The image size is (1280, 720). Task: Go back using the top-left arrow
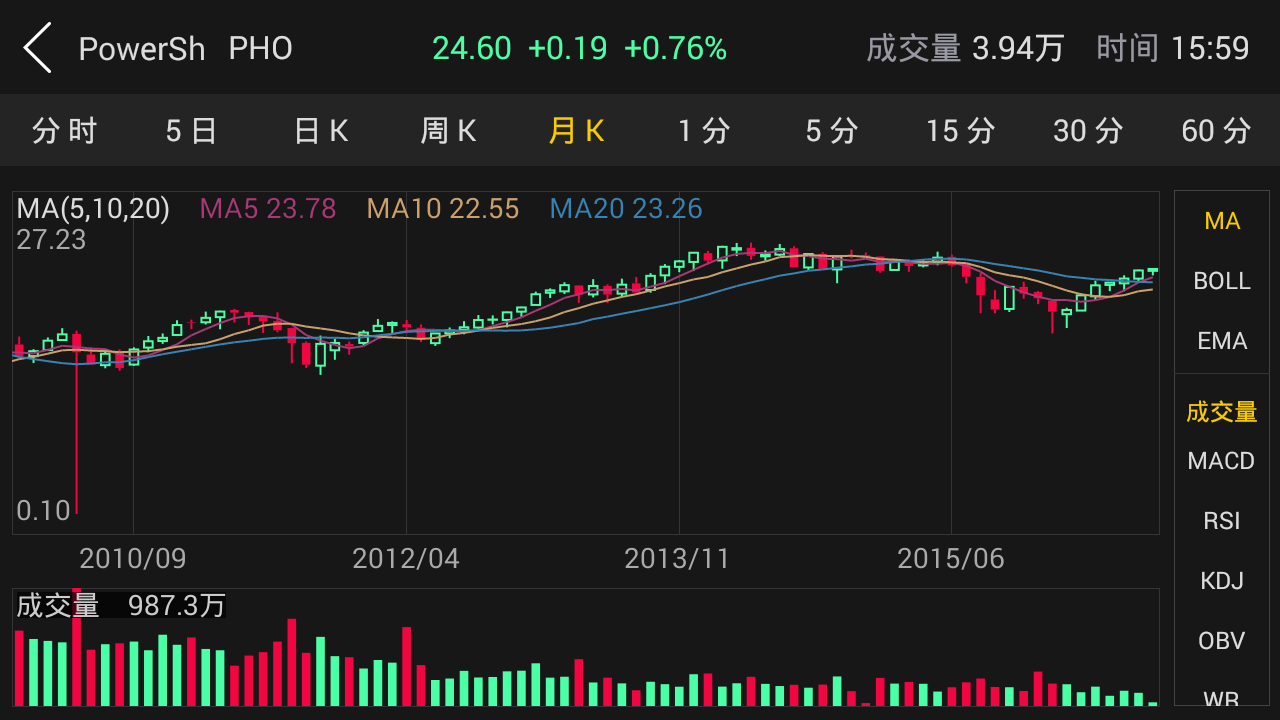click(x=38, y=48)
